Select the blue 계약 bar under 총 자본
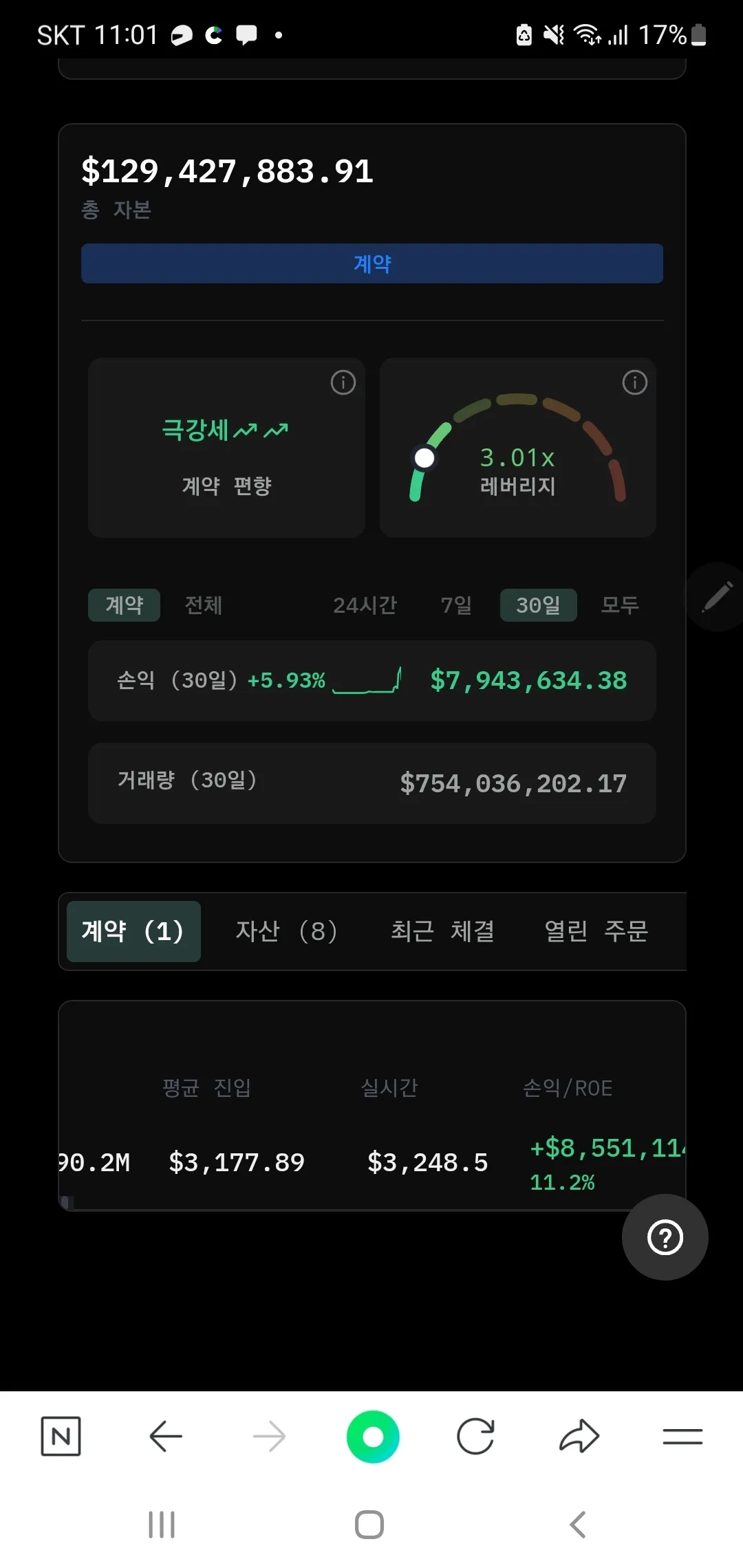 pyautogui.click(x=371, y=263)
